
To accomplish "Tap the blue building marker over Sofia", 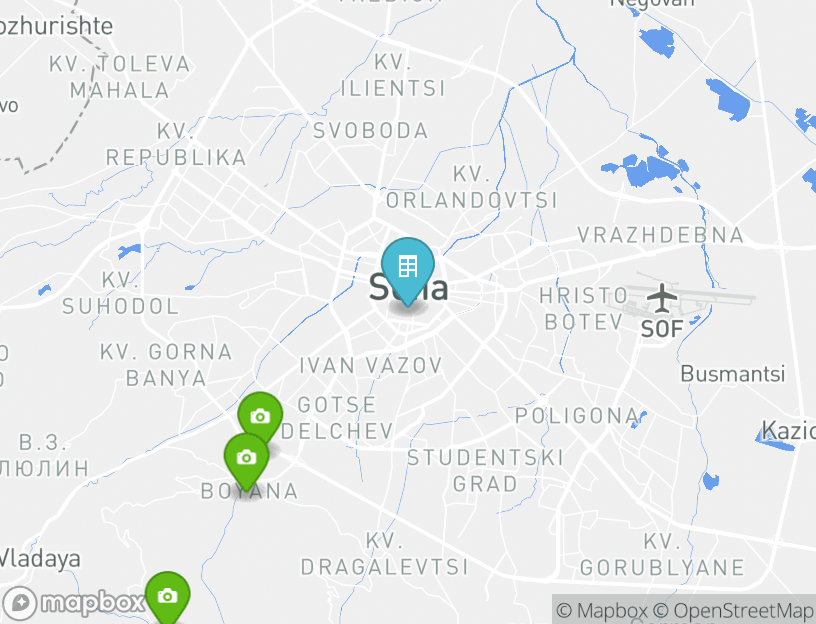I will click(407, 267).
